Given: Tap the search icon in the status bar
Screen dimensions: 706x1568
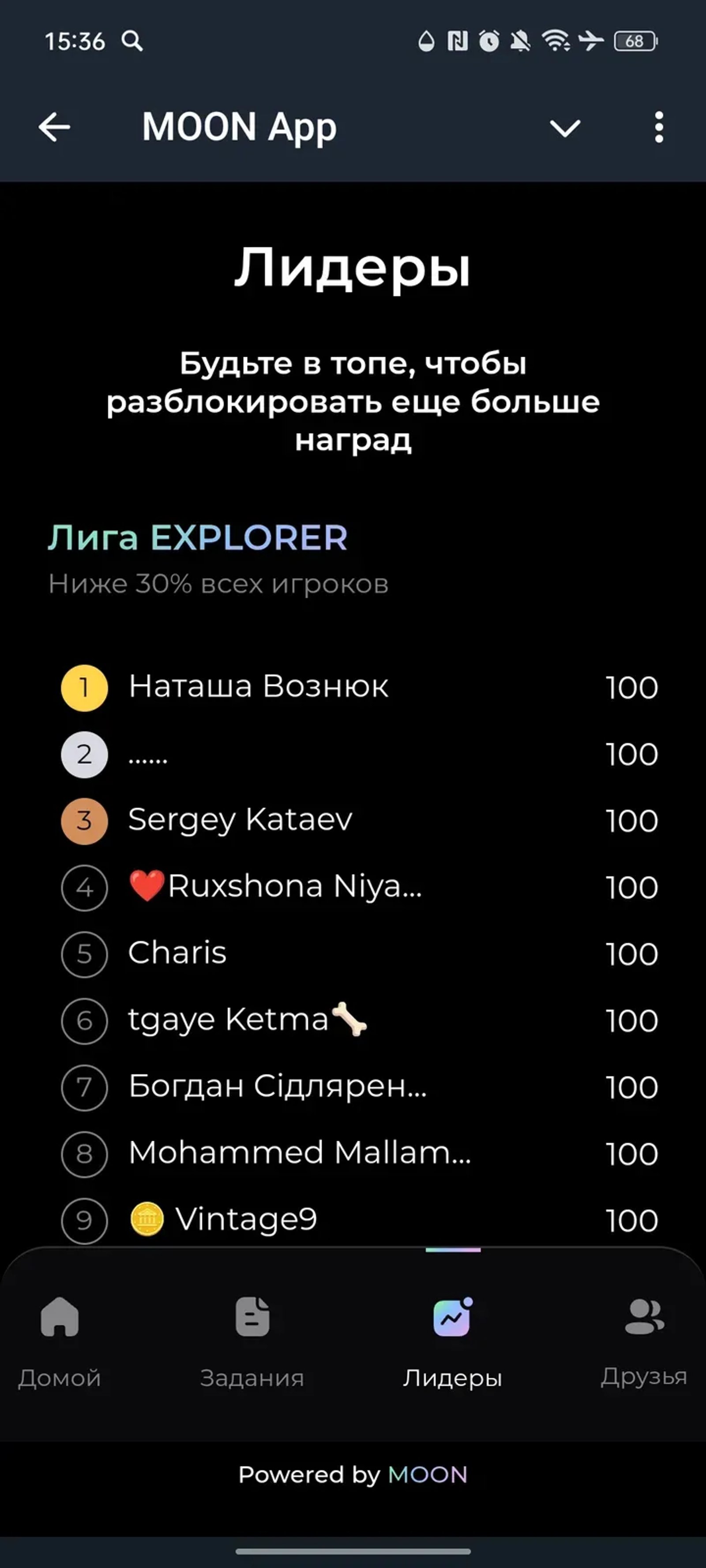Looking at the screenshot, I should (133, 42).
